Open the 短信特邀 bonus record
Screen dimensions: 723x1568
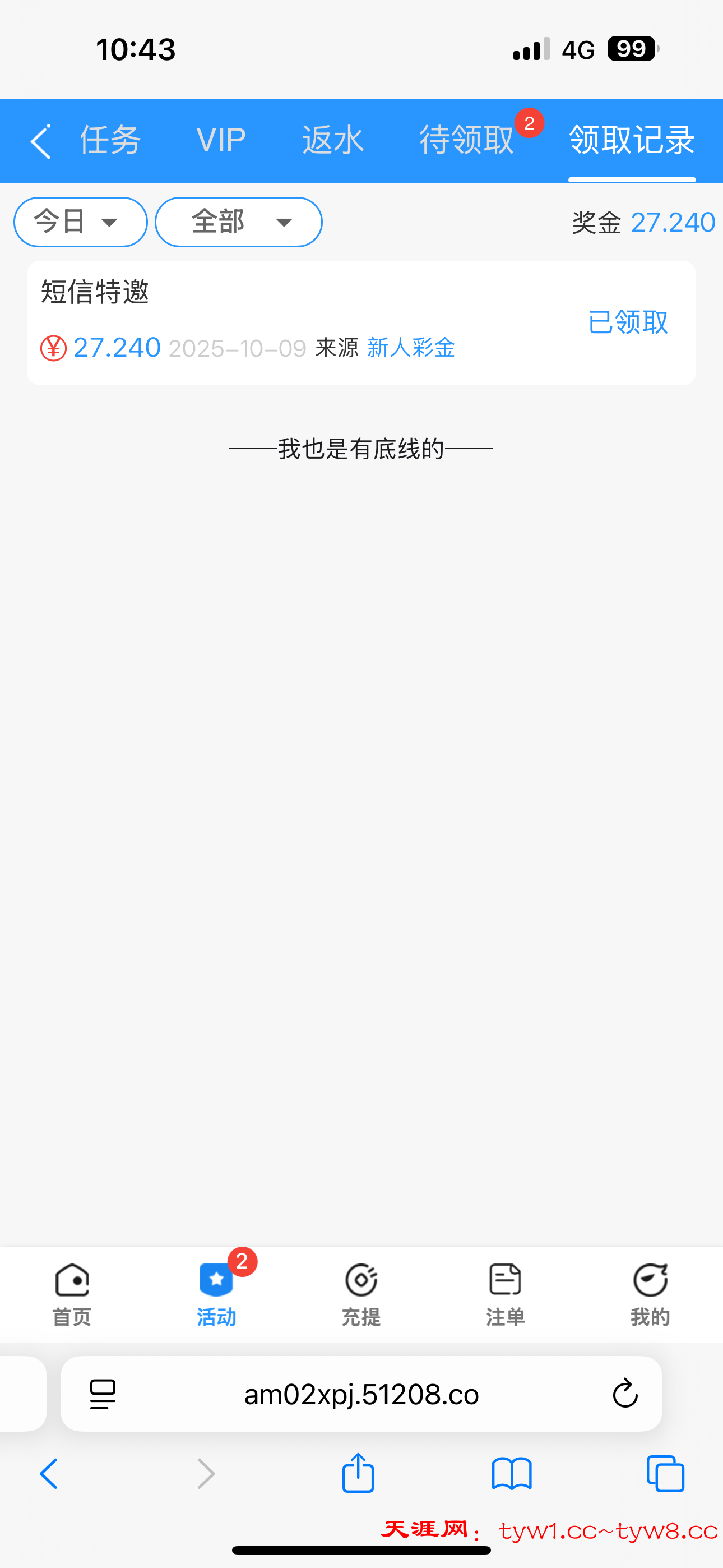(361, 322)
